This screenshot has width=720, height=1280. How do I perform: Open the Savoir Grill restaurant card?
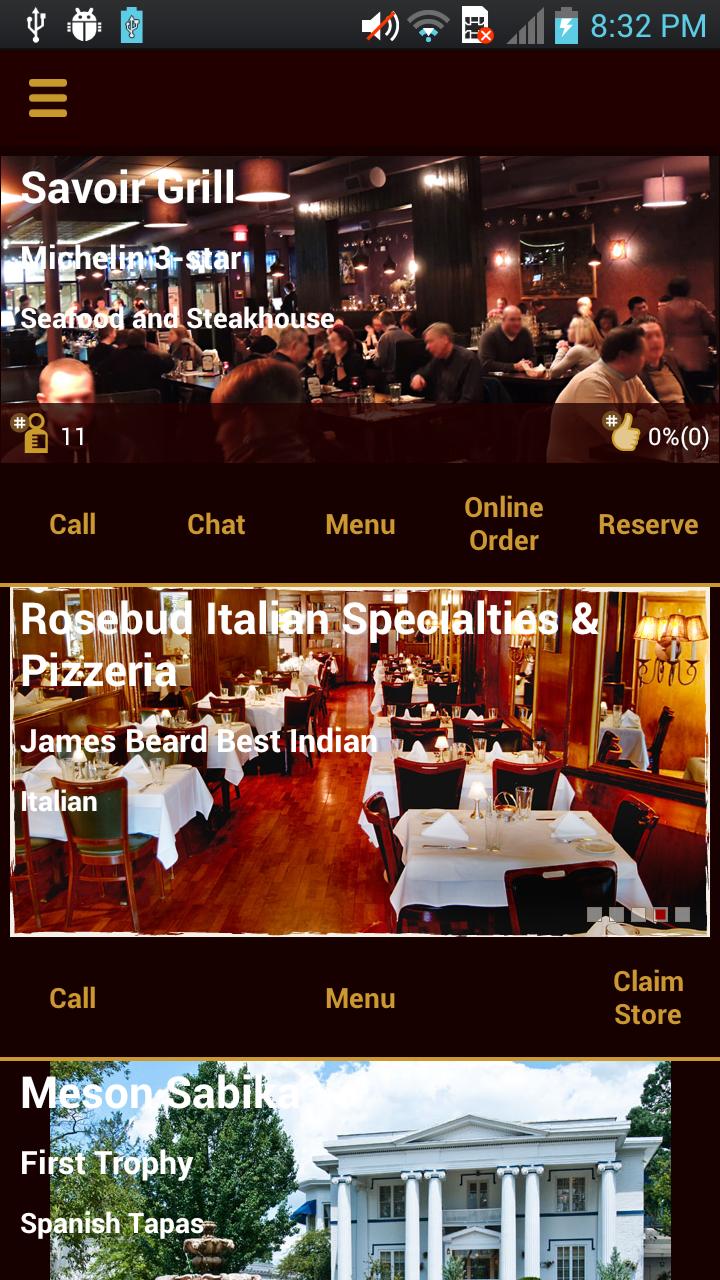(x=360, y=300)
